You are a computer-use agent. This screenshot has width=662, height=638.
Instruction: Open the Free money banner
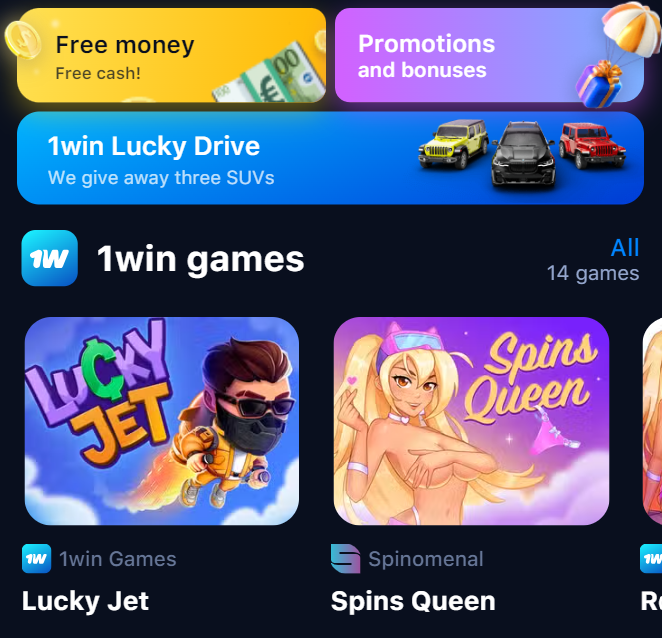tap(171, 55)
